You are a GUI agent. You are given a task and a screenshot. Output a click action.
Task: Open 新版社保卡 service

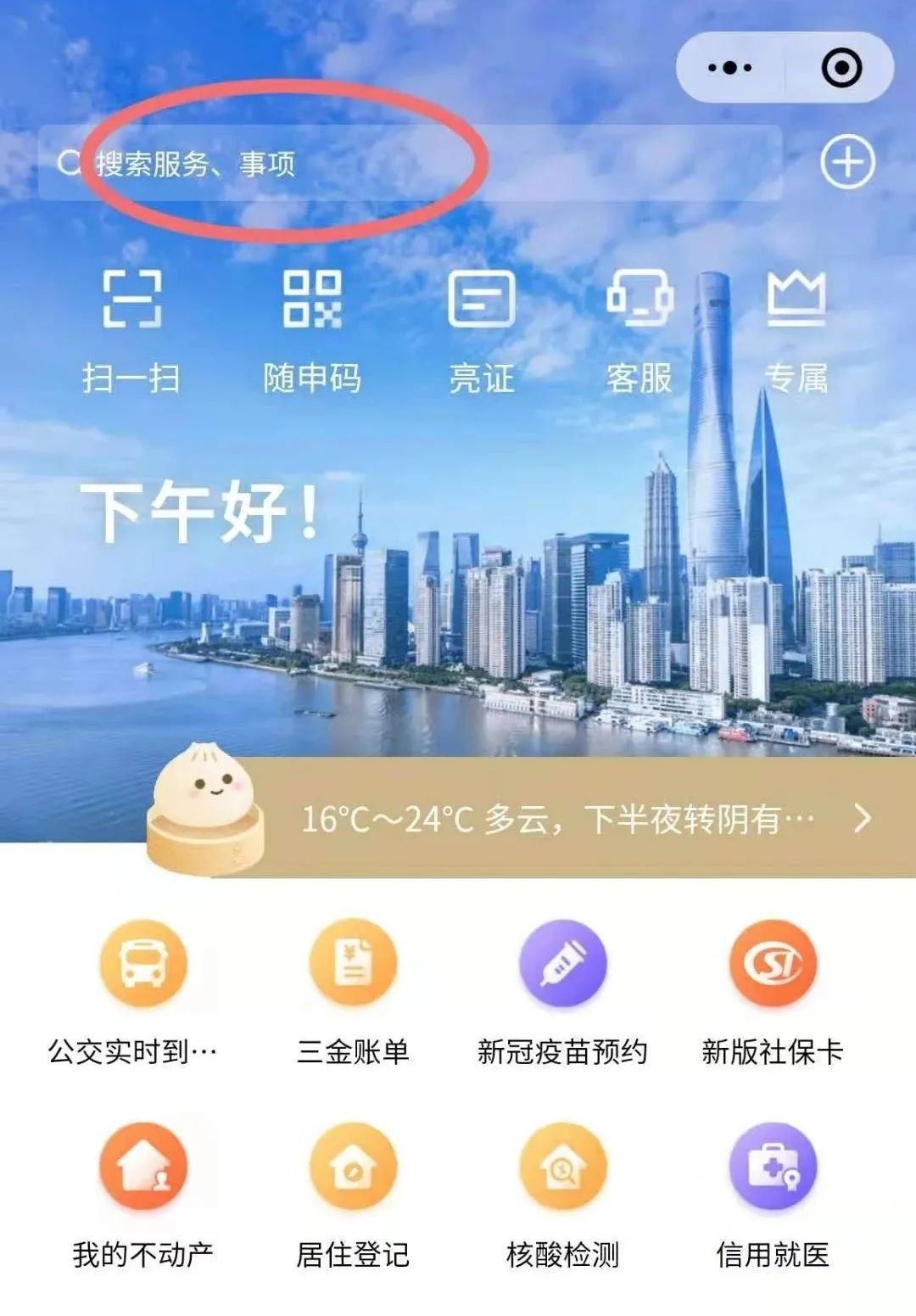[773, 988]
